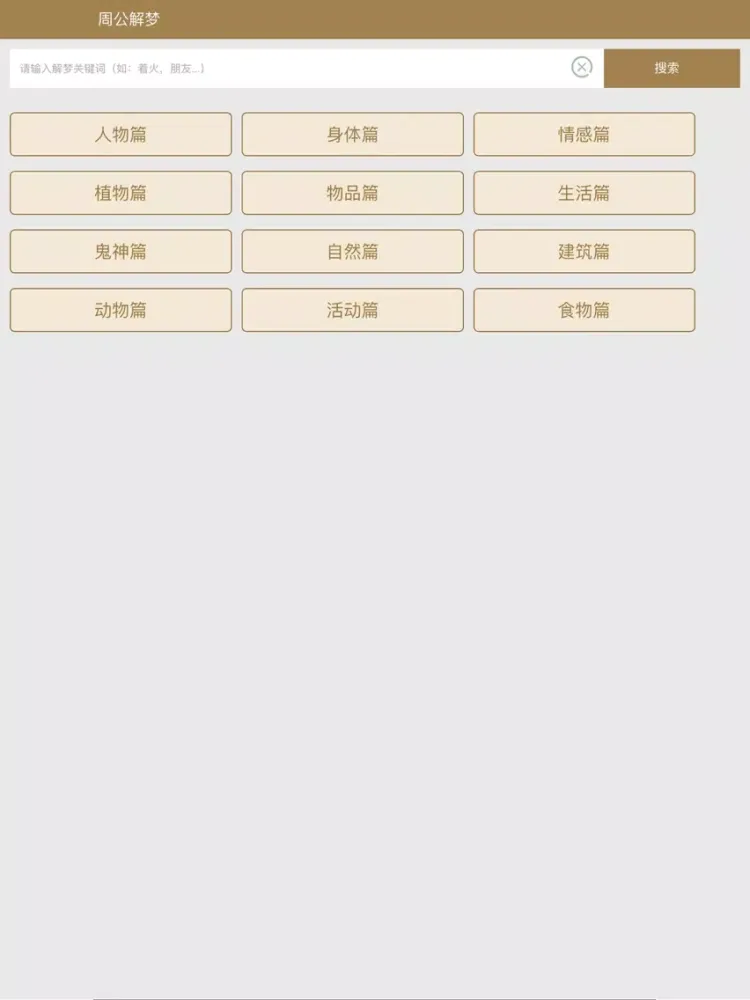
Task: Clear the search field with the X icon
Action: pos(581,67)
